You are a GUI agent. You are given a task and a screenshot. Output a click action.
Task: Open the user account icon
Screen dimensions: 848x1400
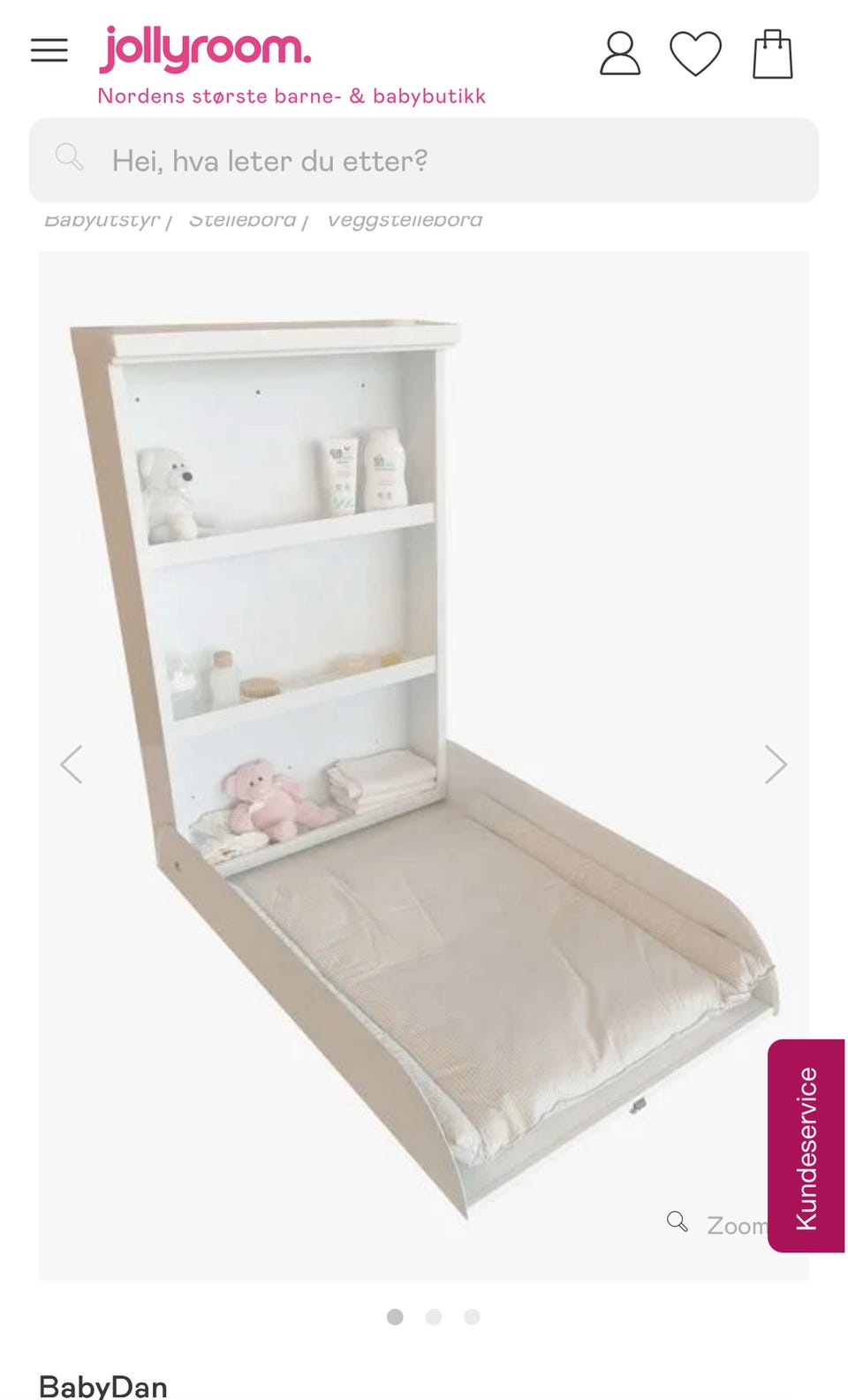click(x=619, y=54)
